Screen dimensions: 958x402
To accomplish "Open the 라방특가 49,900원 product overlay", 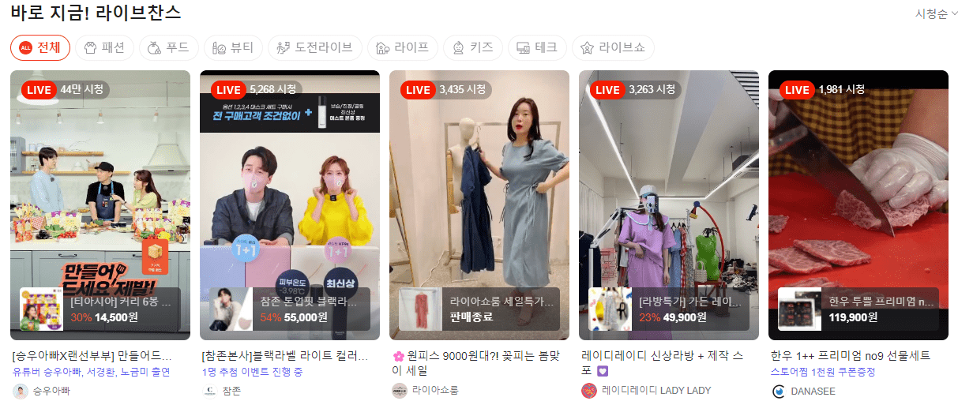I will tap(668, 309).
